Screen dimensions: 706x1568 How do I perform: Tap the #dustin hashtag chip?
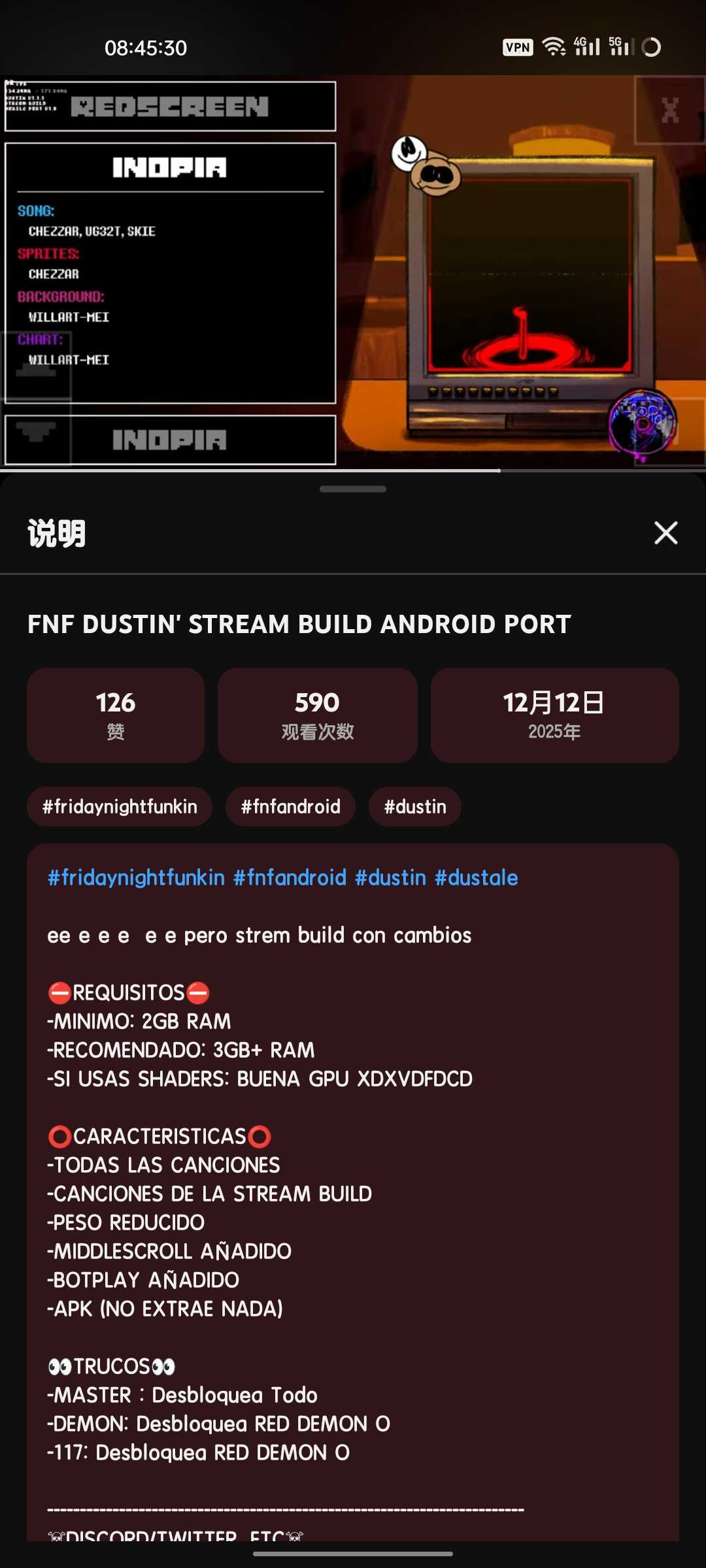point(415,807)
